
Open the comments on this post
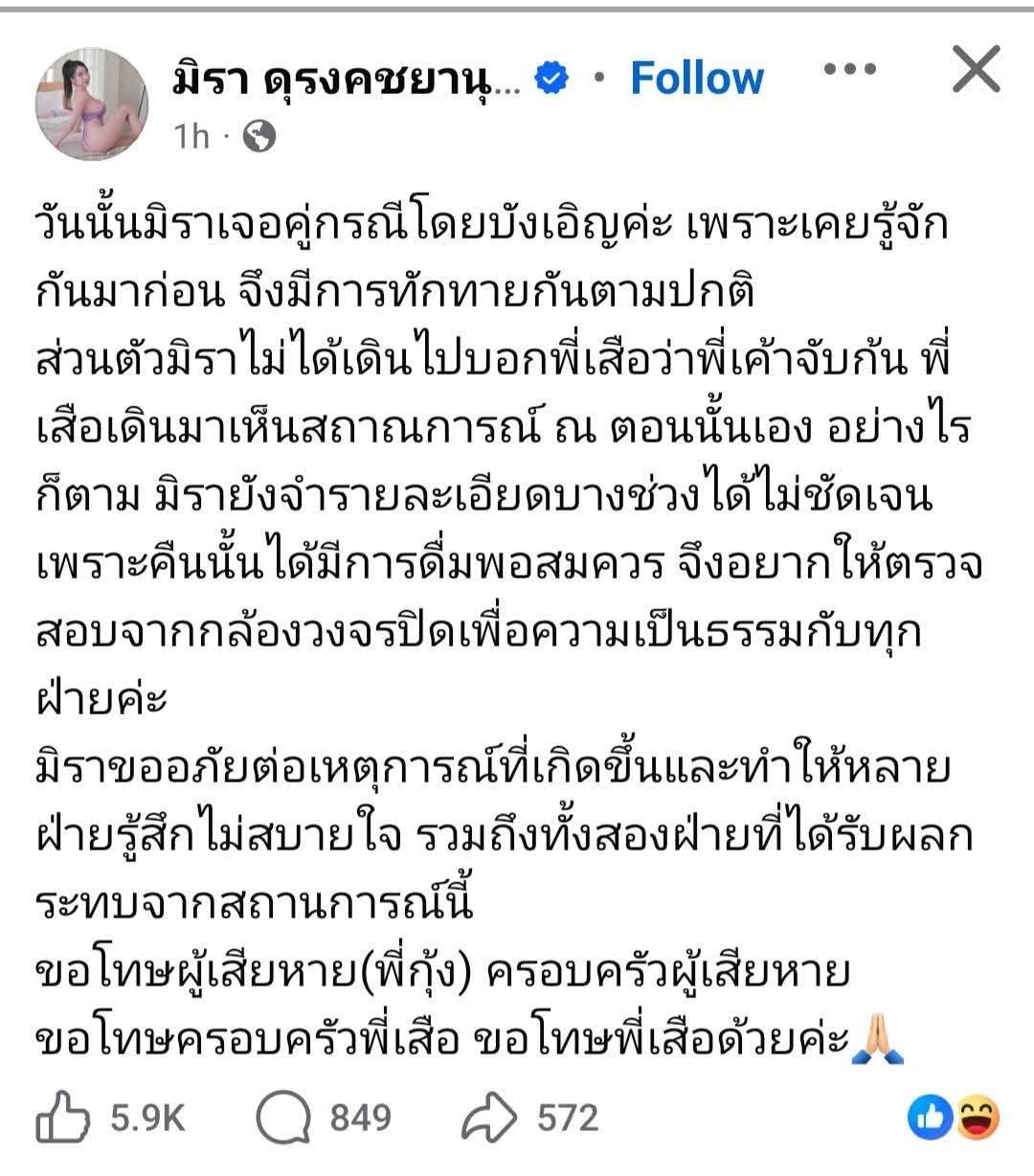click(281, 1118)
